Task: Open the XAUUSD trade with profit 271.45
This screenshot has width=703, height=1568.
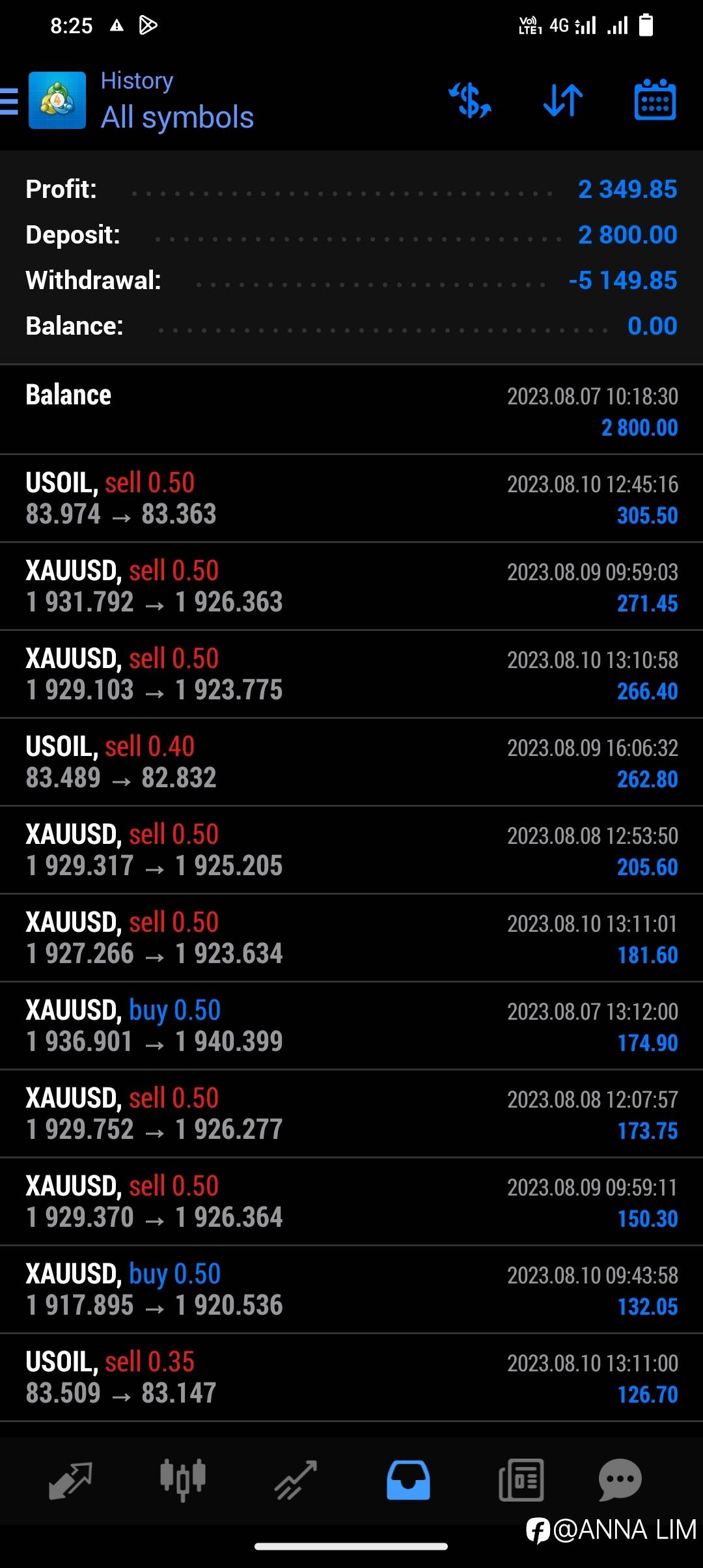Action: [351, 586]
